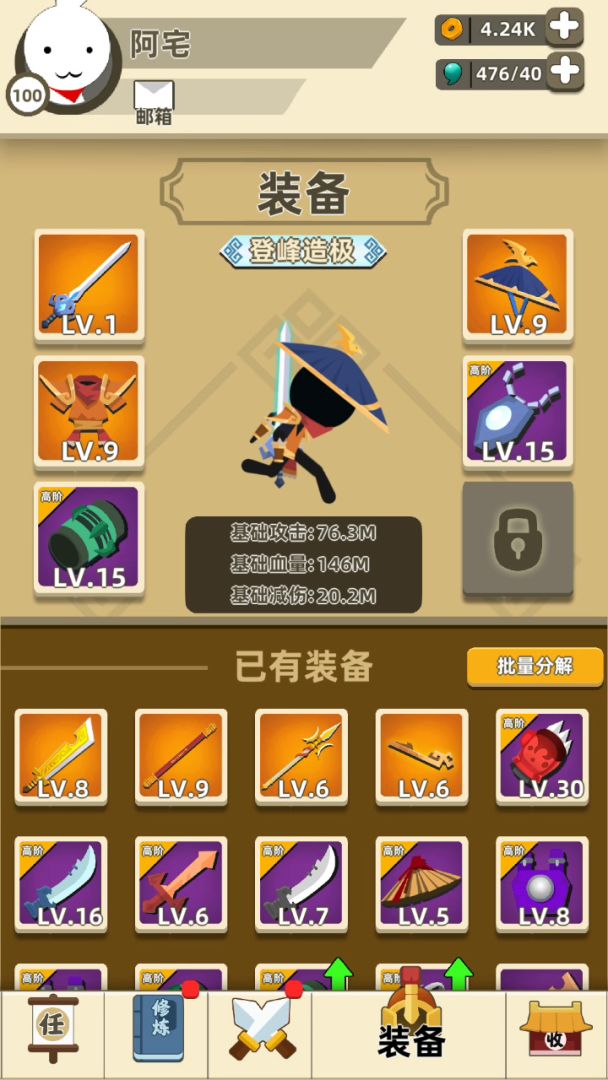608x1080 pixels.
Task: Pick the LV.16 purple curved blade
Action: [61, 884]
